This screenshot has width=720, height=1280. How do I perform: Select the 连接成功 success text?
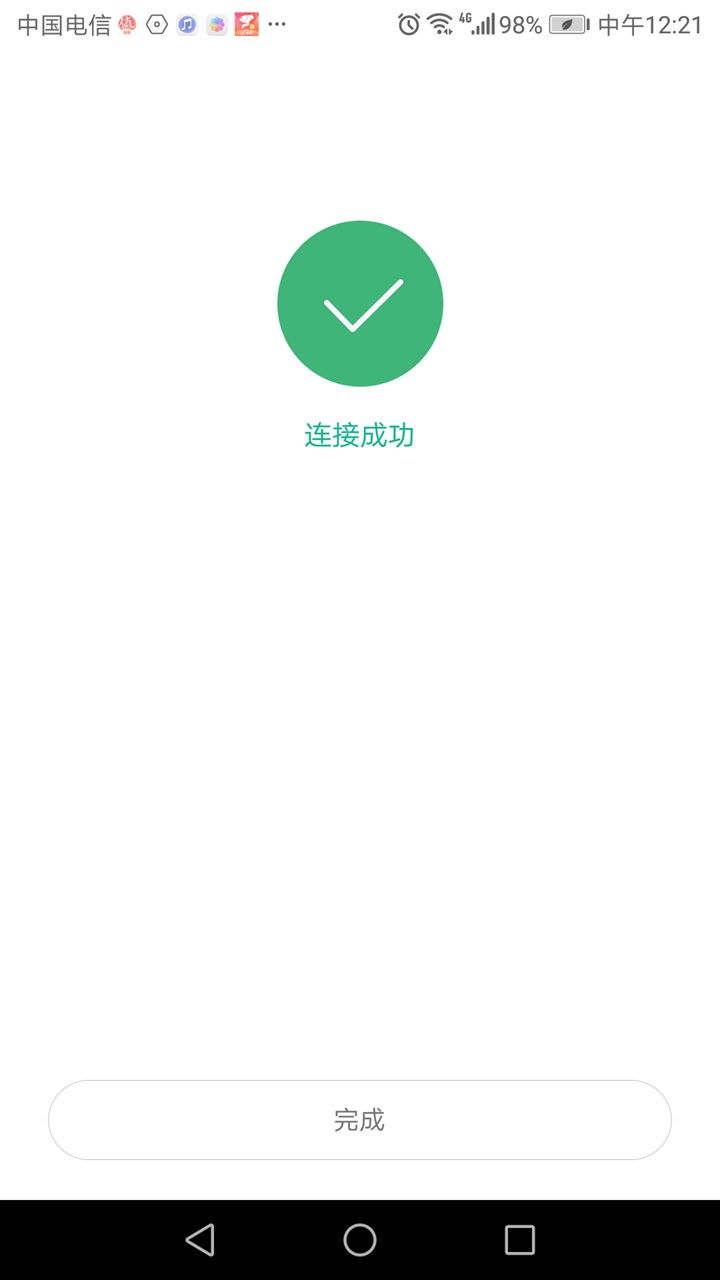point(360,434)
